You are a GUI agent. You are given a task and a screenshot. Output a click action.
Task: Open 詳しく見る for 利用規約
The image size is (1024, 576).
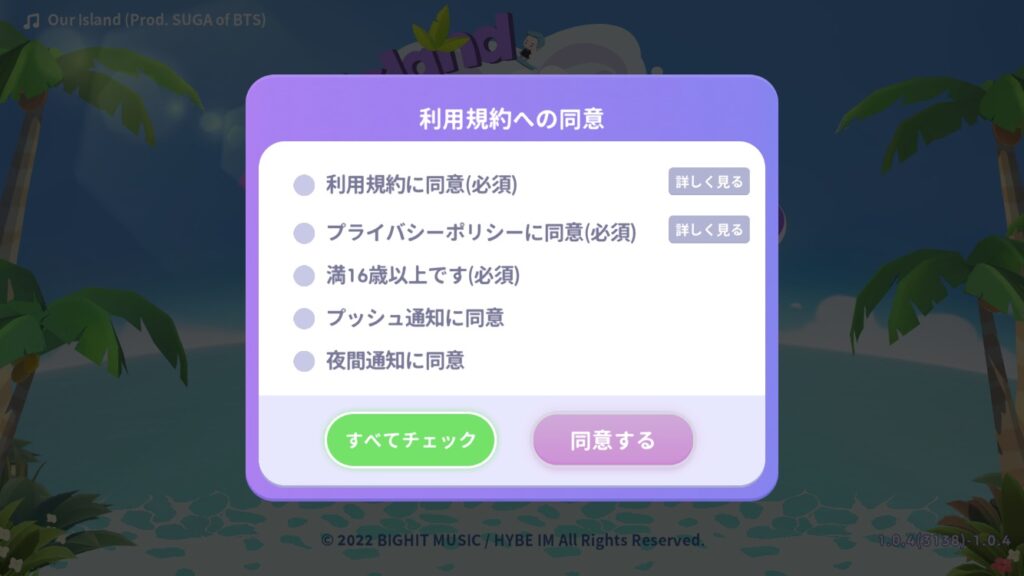click(x=709, y=182)
